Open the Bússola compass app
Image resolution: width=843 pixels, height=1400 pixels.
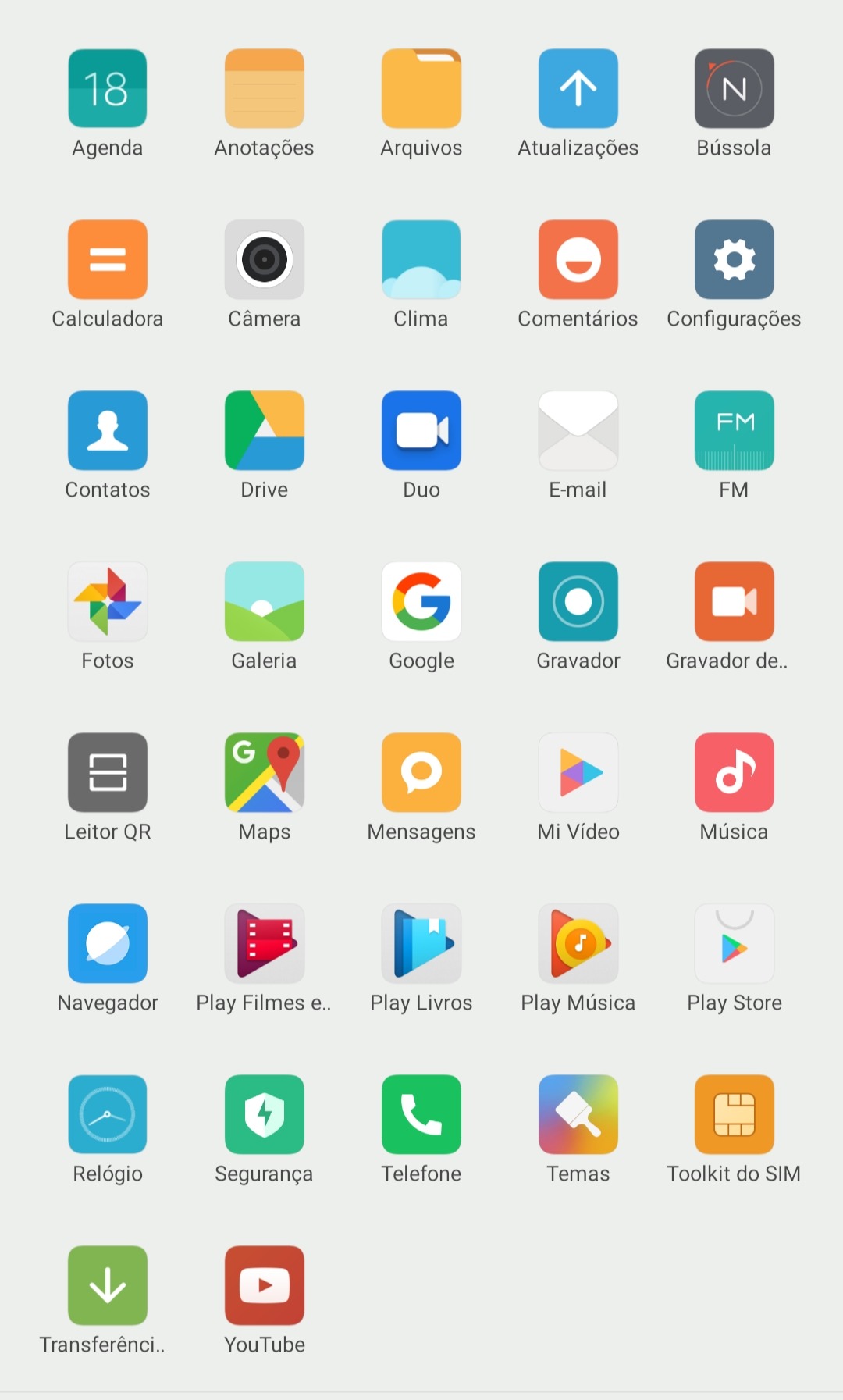(735, 88)
